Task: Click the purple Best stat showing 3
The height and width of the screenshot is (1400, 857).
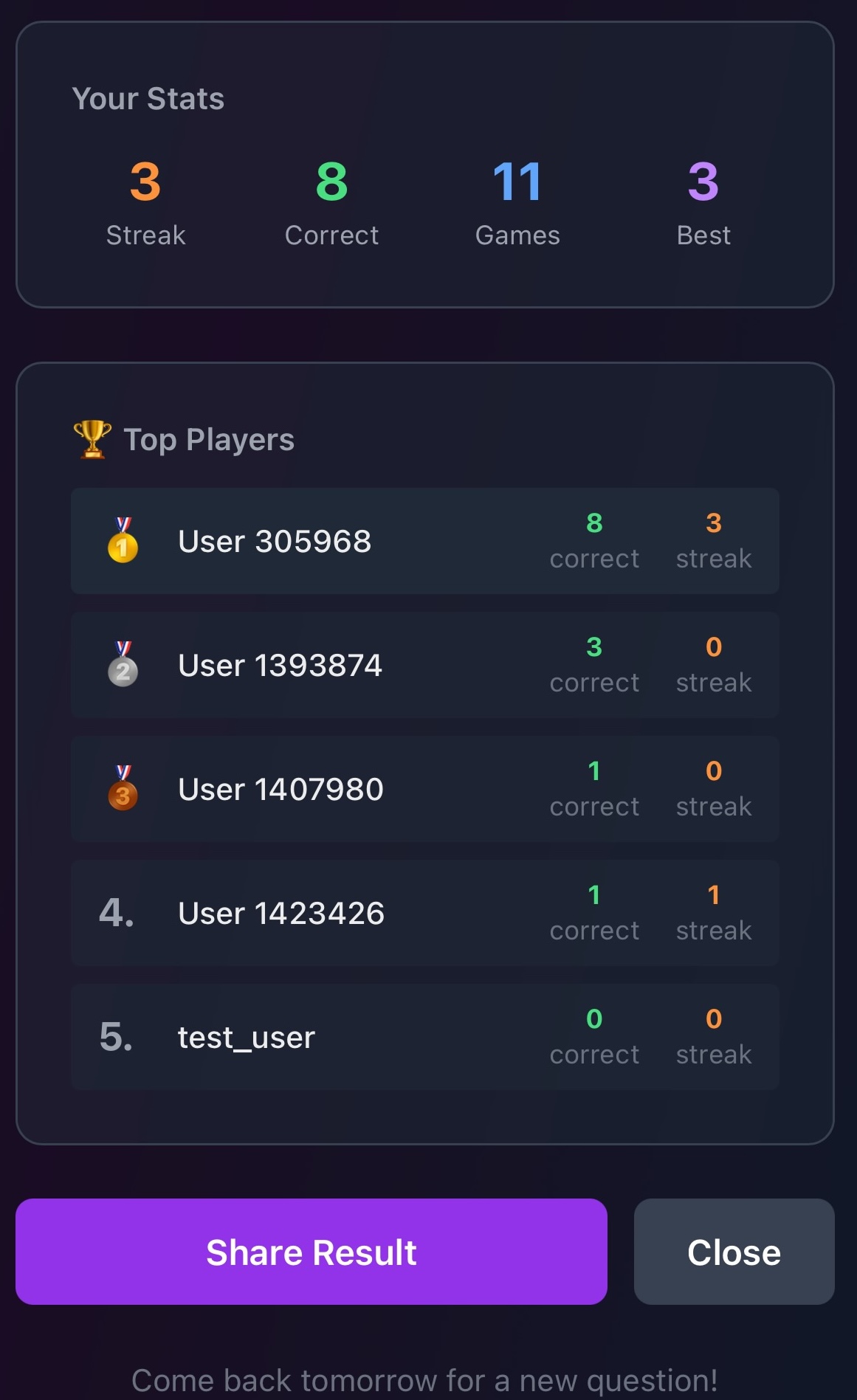Action: 703,183
